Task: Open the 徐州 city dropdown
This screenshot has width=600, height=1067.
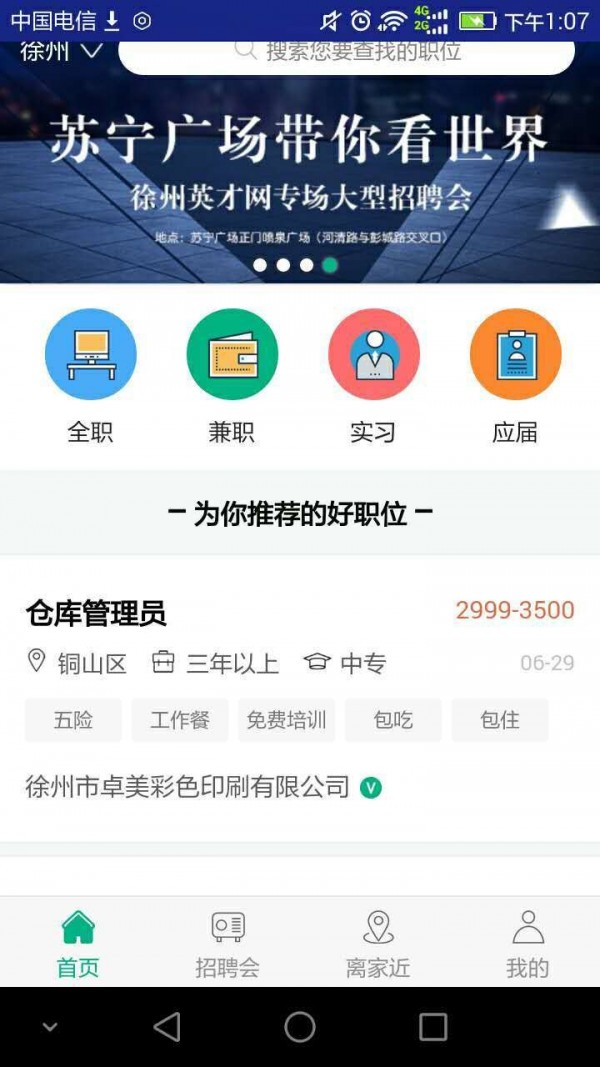Action: (x=62, y=52)
